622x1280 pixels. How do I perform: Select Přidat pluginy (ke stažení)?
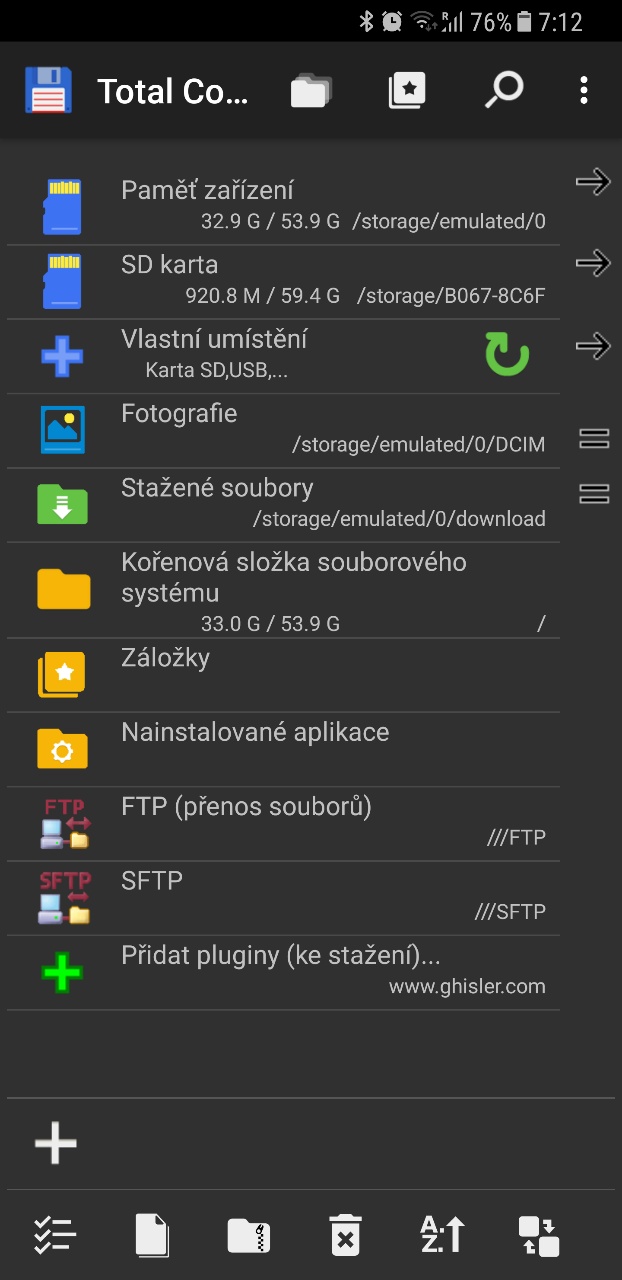click(283, 972)
